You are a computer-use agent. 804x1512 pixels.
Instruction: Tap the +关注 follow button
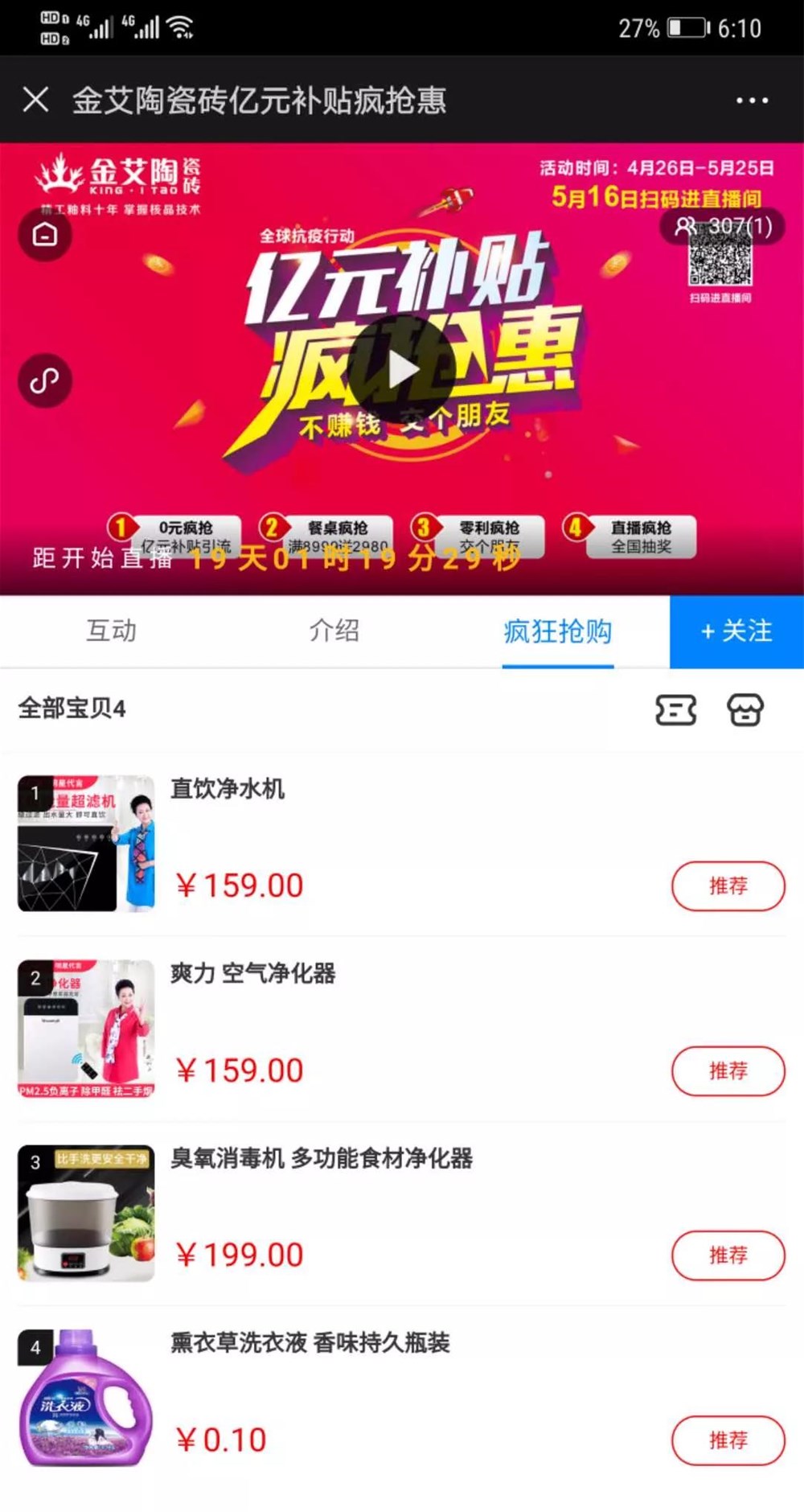tap(736, 632)
